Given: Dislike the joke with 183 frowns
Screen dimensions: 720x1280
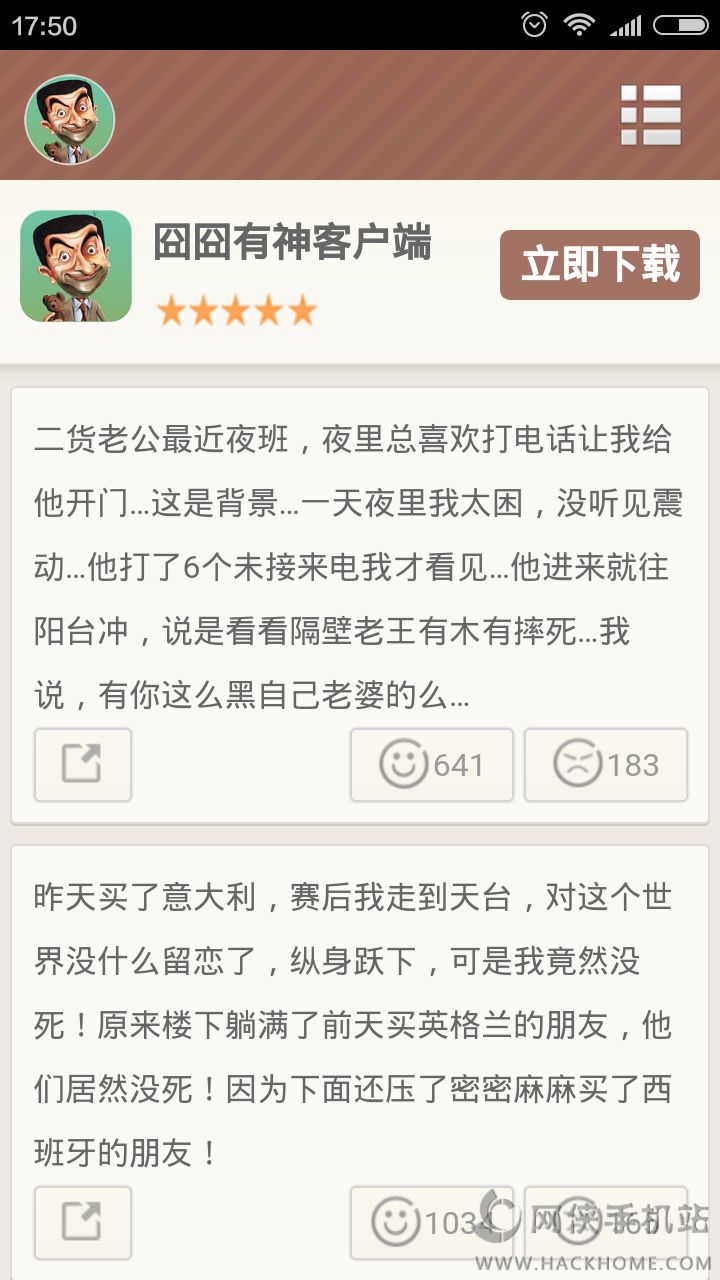Looking at the screenshot, I should coord(605,765).
